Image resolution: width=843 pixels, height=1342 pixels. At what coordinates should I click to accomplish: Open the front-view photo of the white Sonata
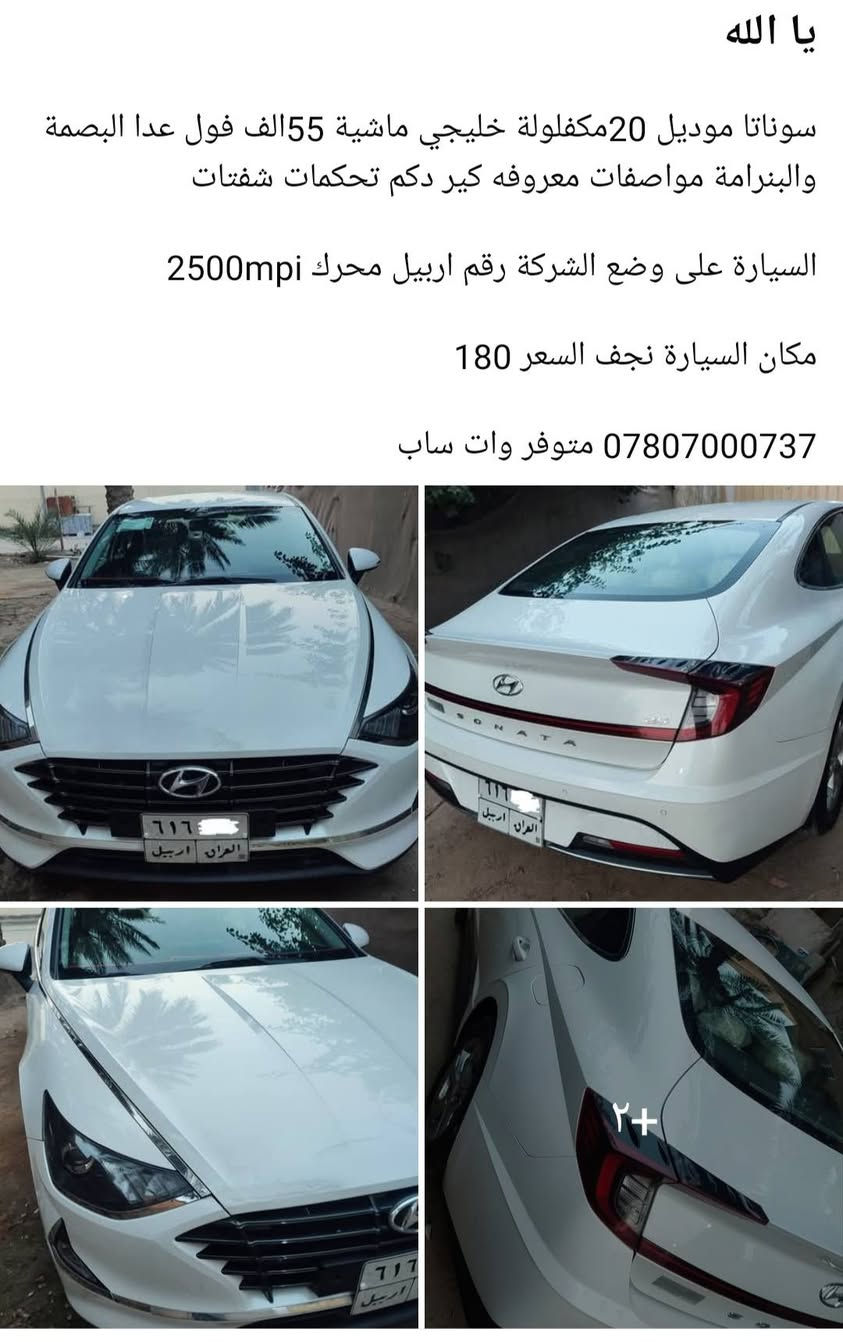coord(209,692)
